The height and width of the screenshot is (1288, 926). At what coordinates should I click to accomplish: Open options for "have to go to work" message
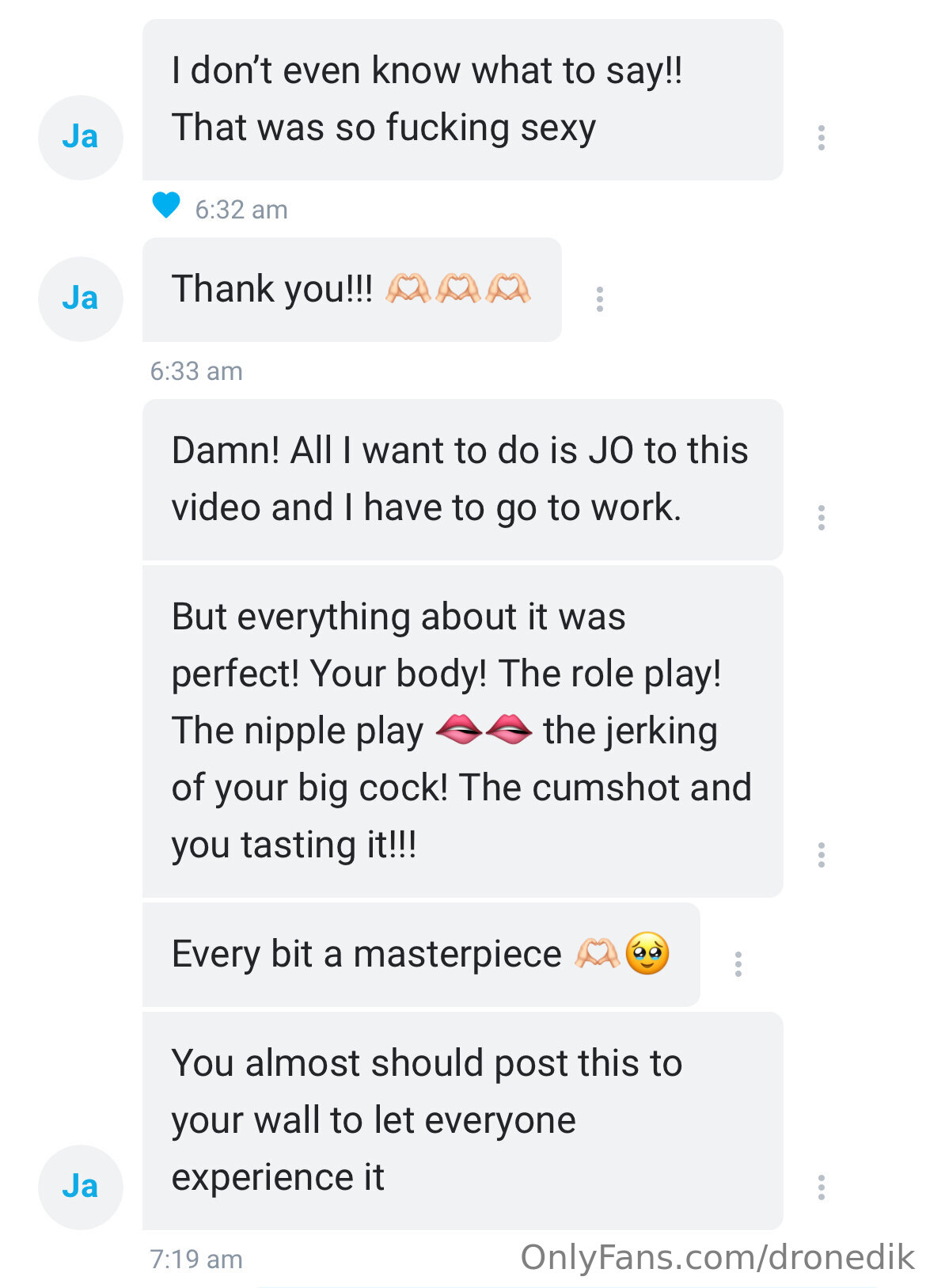(821, 518)
